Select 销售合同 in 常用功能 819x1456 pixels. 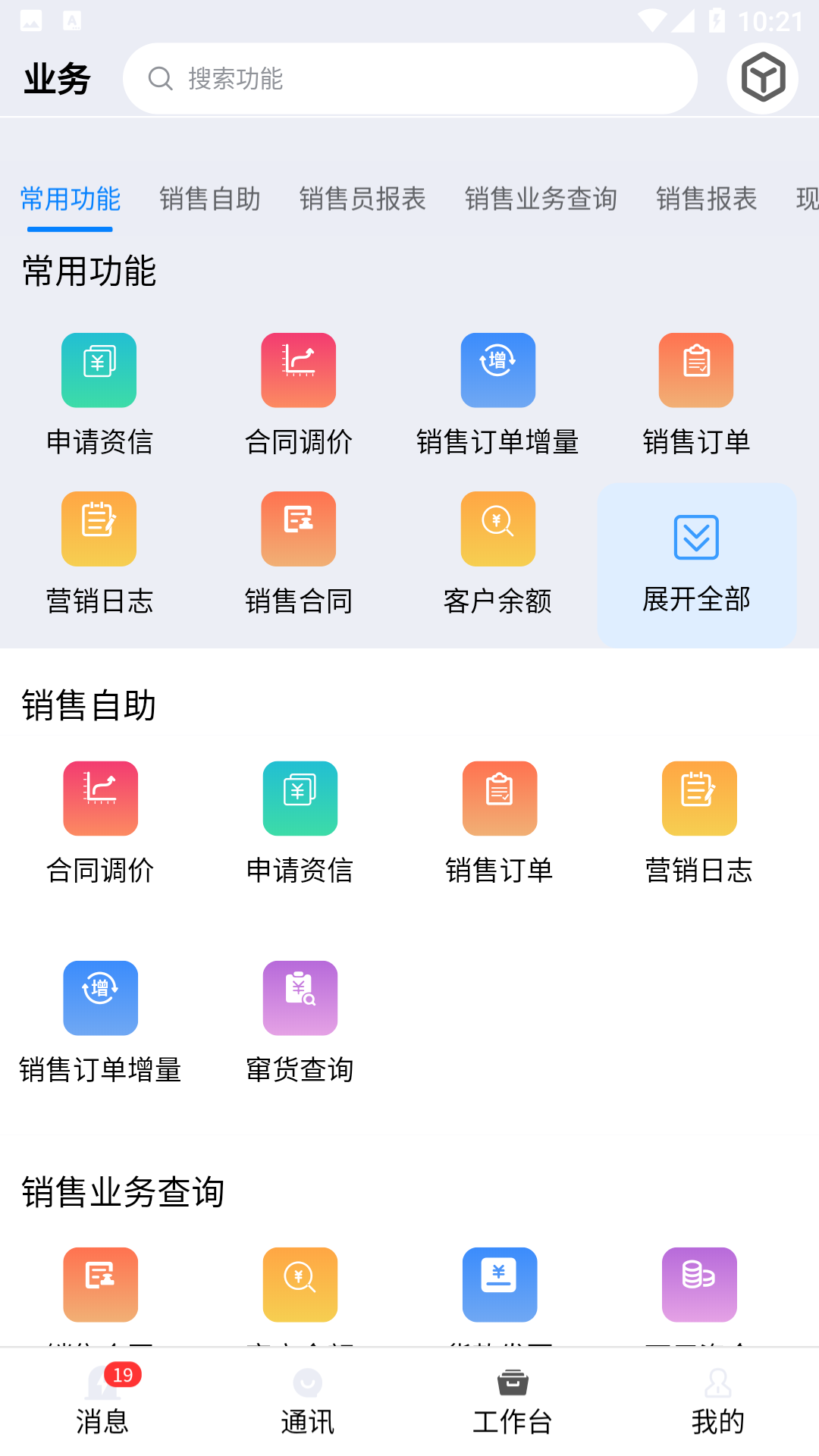click(298, 529)
